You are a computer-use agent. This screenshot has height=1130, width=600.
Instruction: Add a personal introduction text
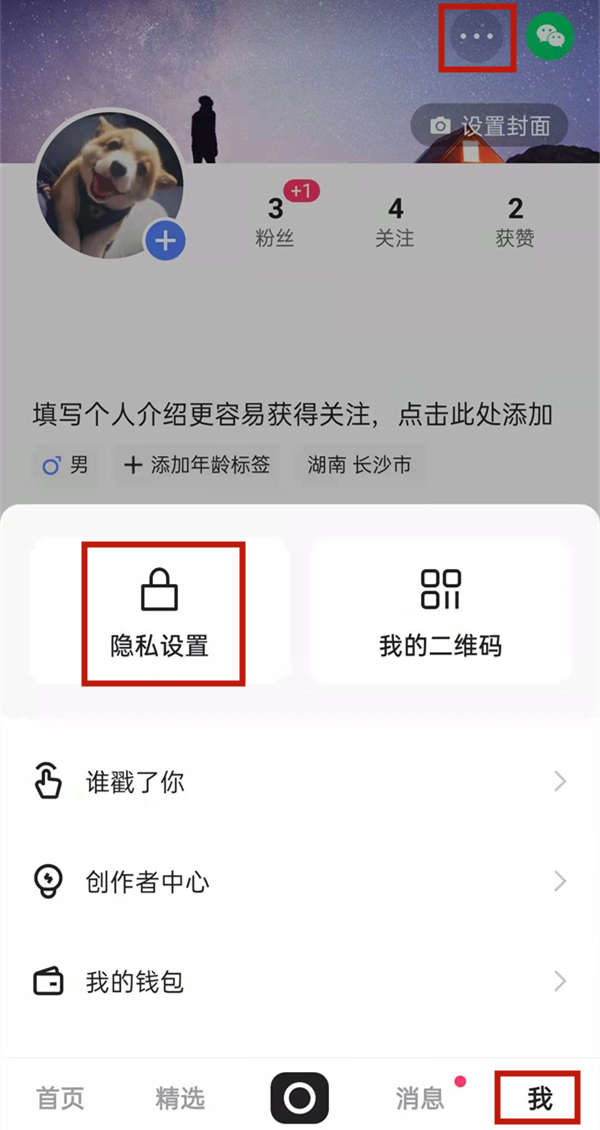(293, 414)
